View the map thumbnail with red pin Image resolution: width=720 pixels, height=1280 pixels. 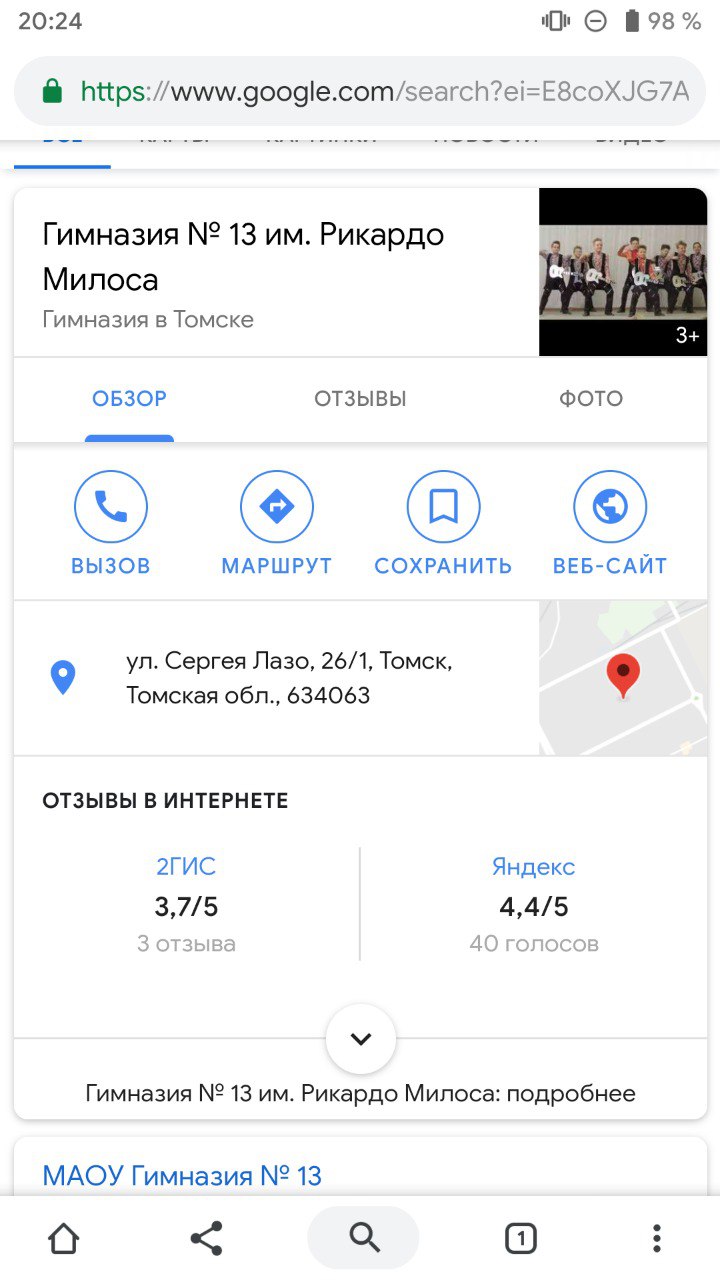click(623, 678)
